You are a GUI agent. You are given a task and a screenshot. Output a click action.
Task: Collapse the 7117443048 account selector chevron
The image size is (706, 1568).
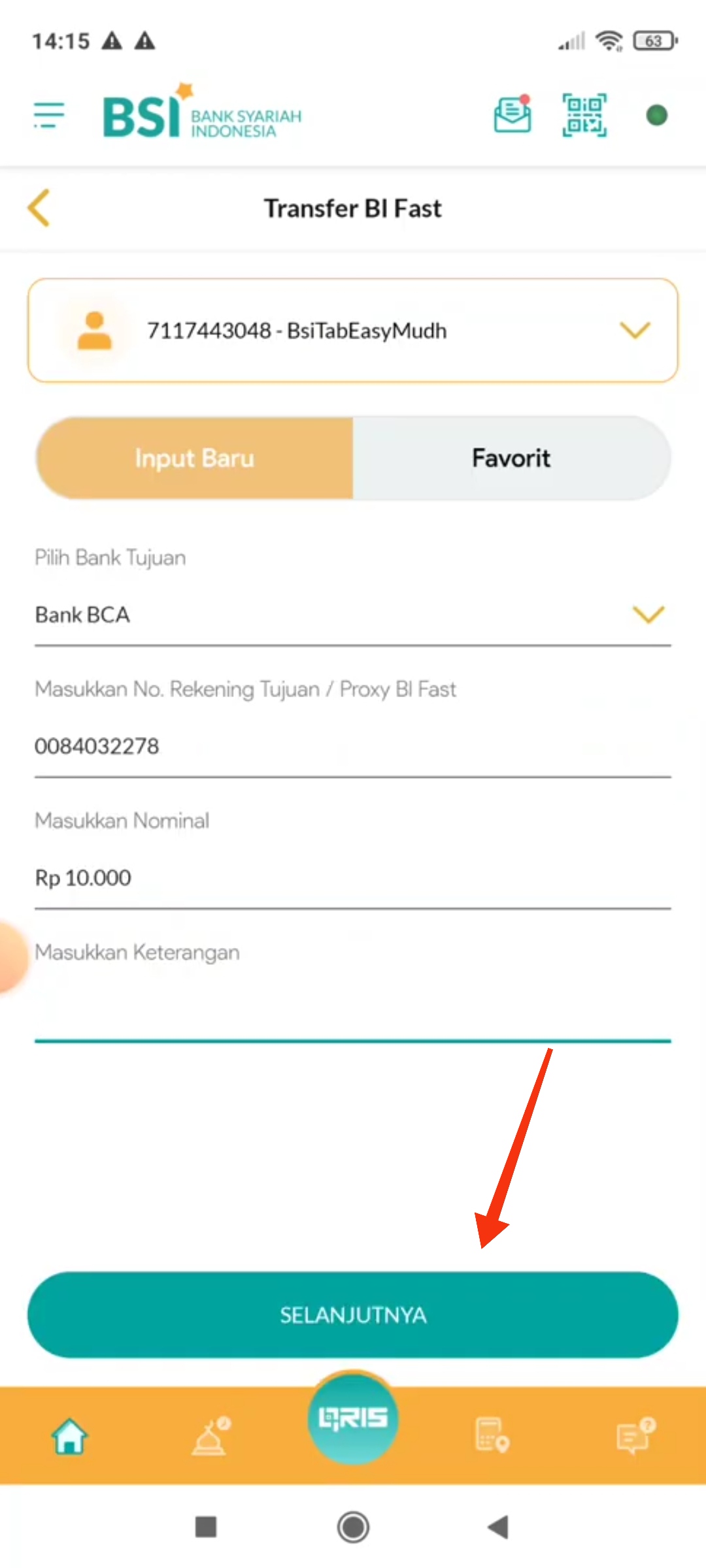635,331
